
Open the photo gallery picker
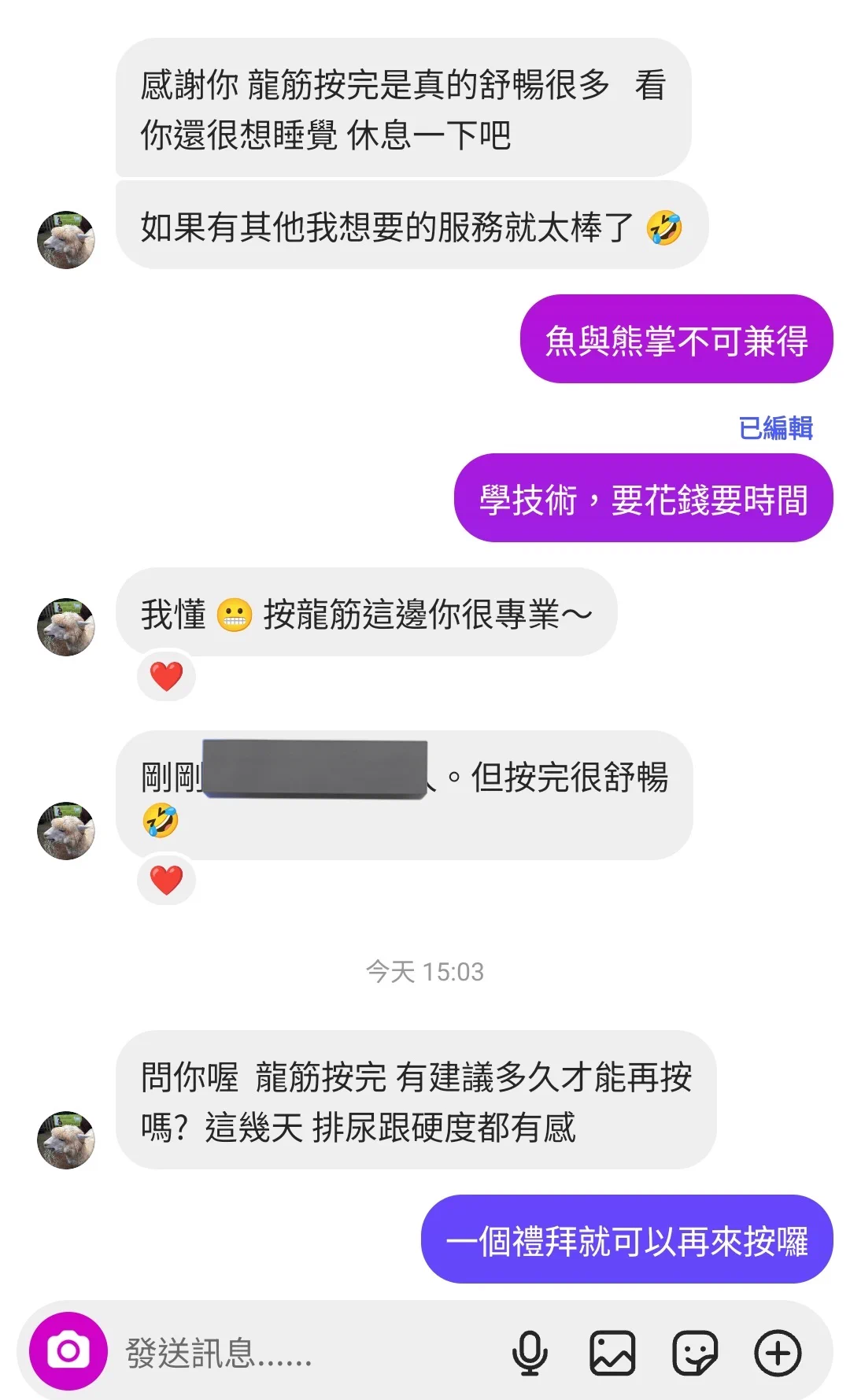[x=612, y=1353]
